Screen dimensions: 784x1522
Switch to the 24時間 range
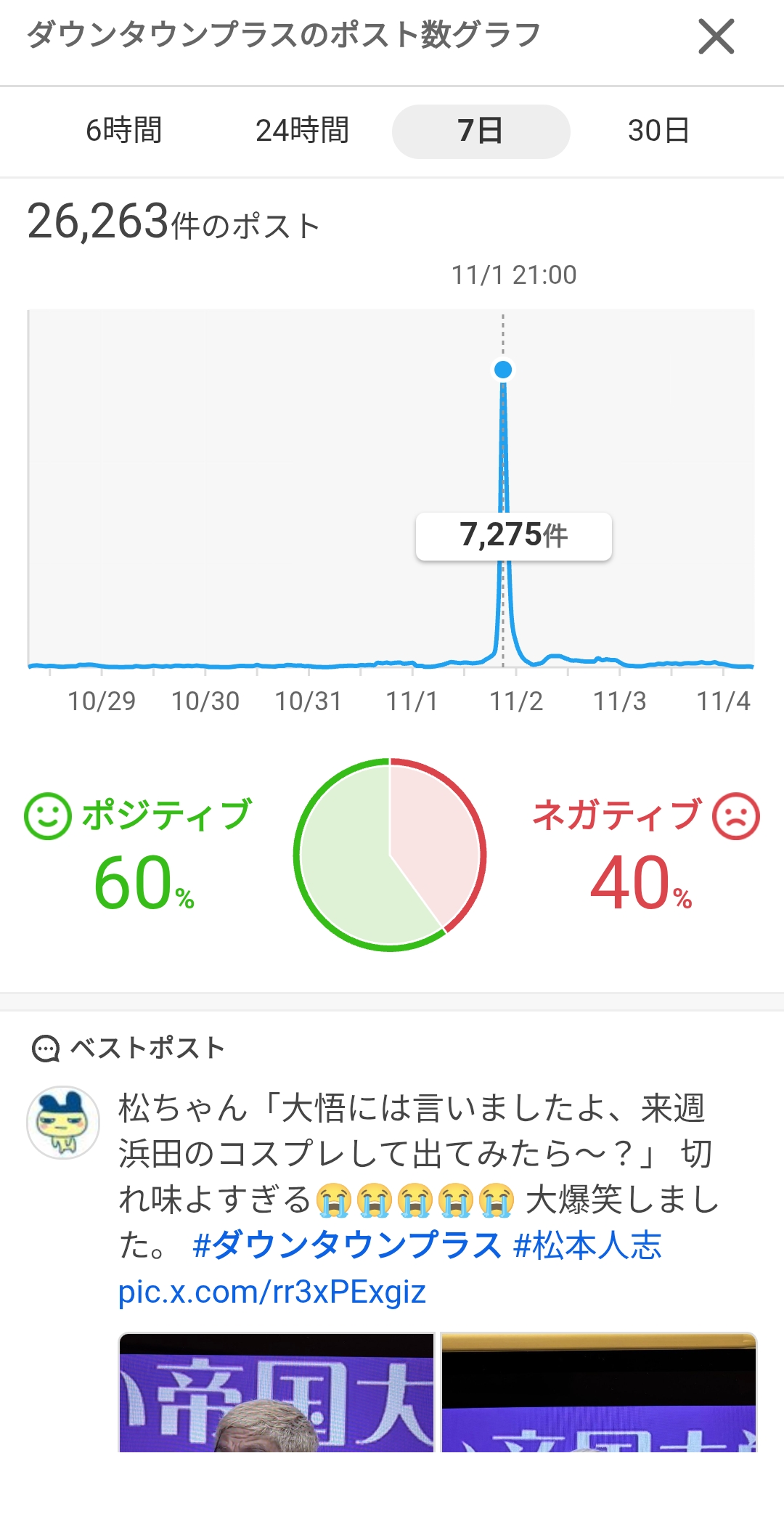pos(302,131)
